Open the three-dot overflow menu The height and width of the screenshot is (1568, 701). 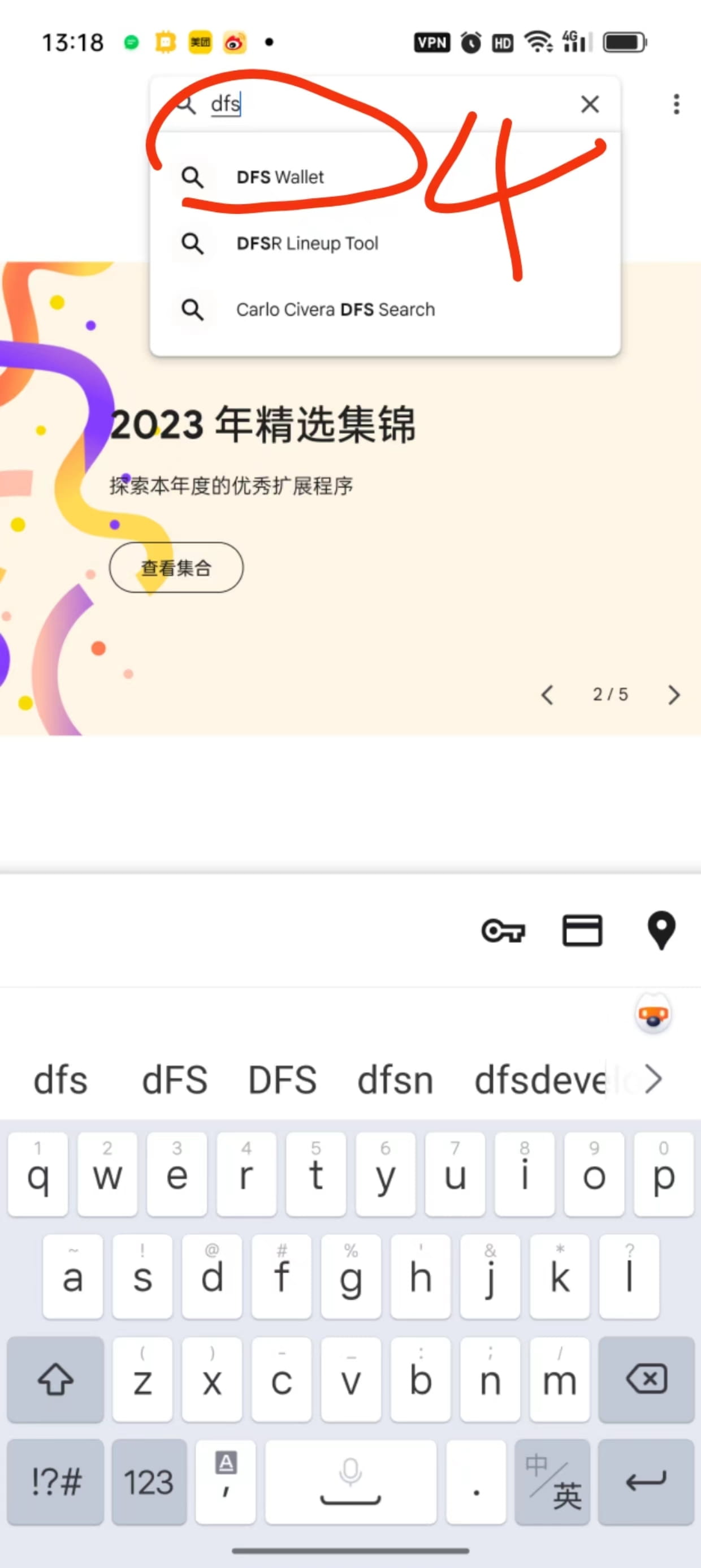pos(676,104)
